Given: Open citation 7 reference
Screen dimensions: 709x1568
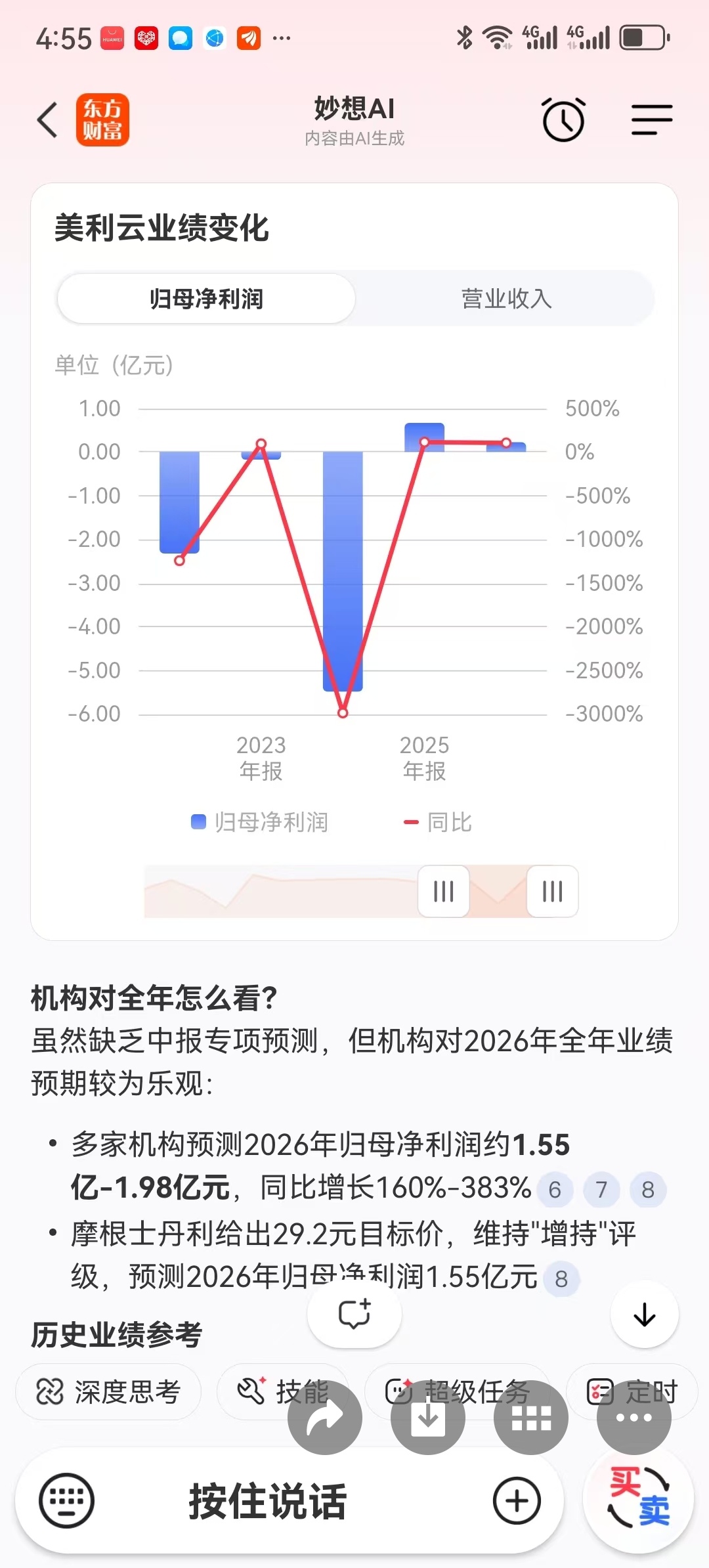Looking at the screenshot, I should pos(601,1189).
